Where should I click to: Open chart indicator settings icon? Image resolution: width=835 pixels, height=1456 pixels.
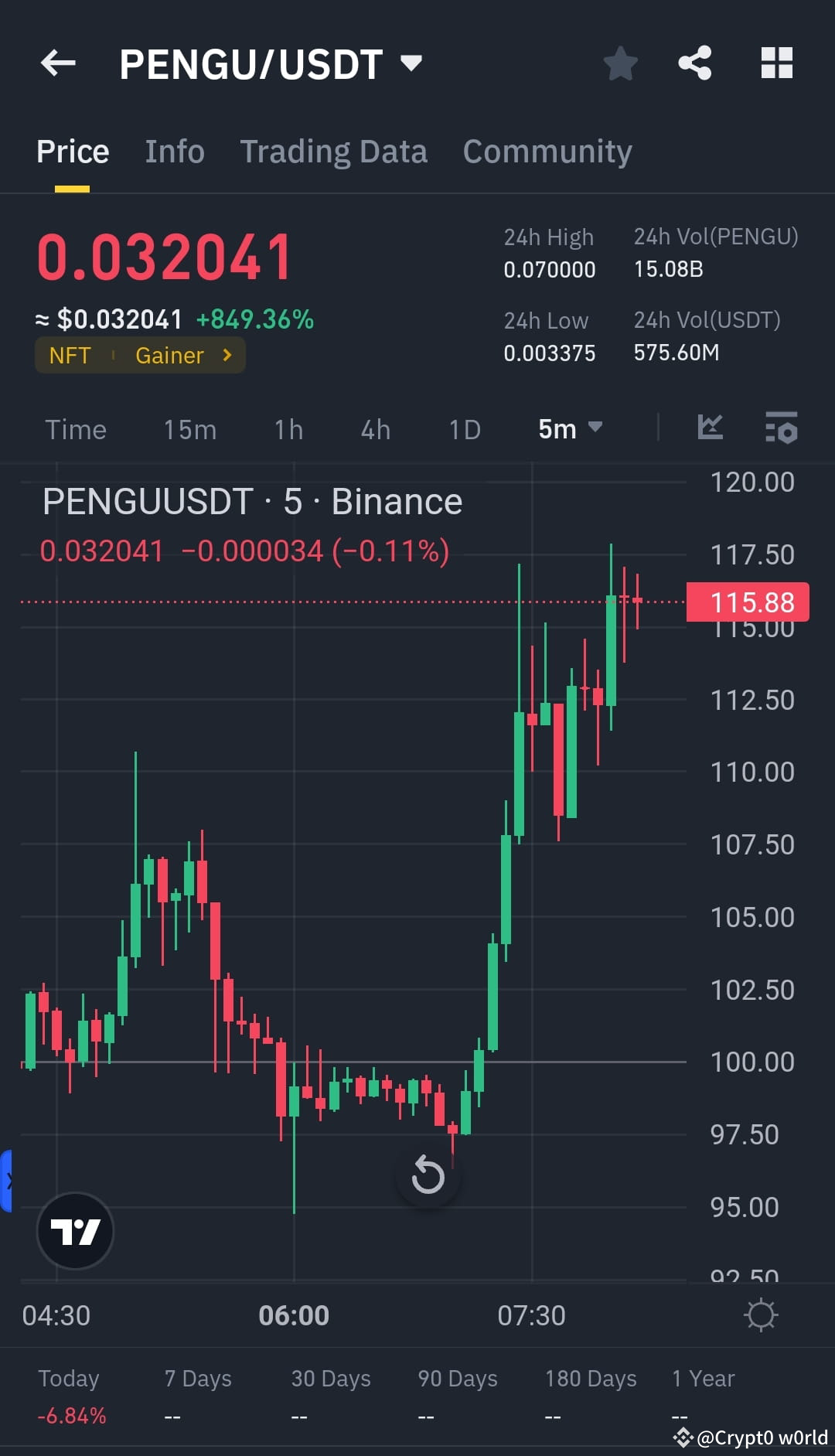[x=781, y=429]
